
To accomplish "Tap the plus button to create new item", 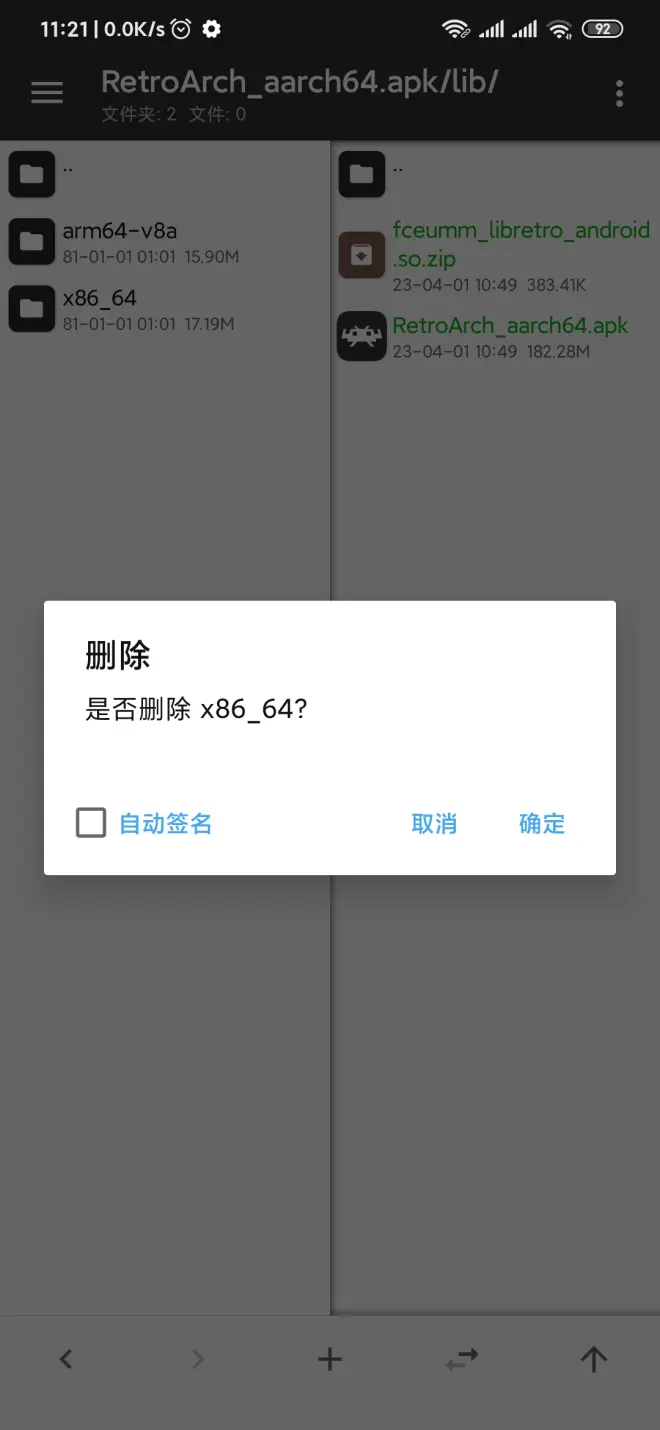I will pyautogui.click(x=329, y=1359).
